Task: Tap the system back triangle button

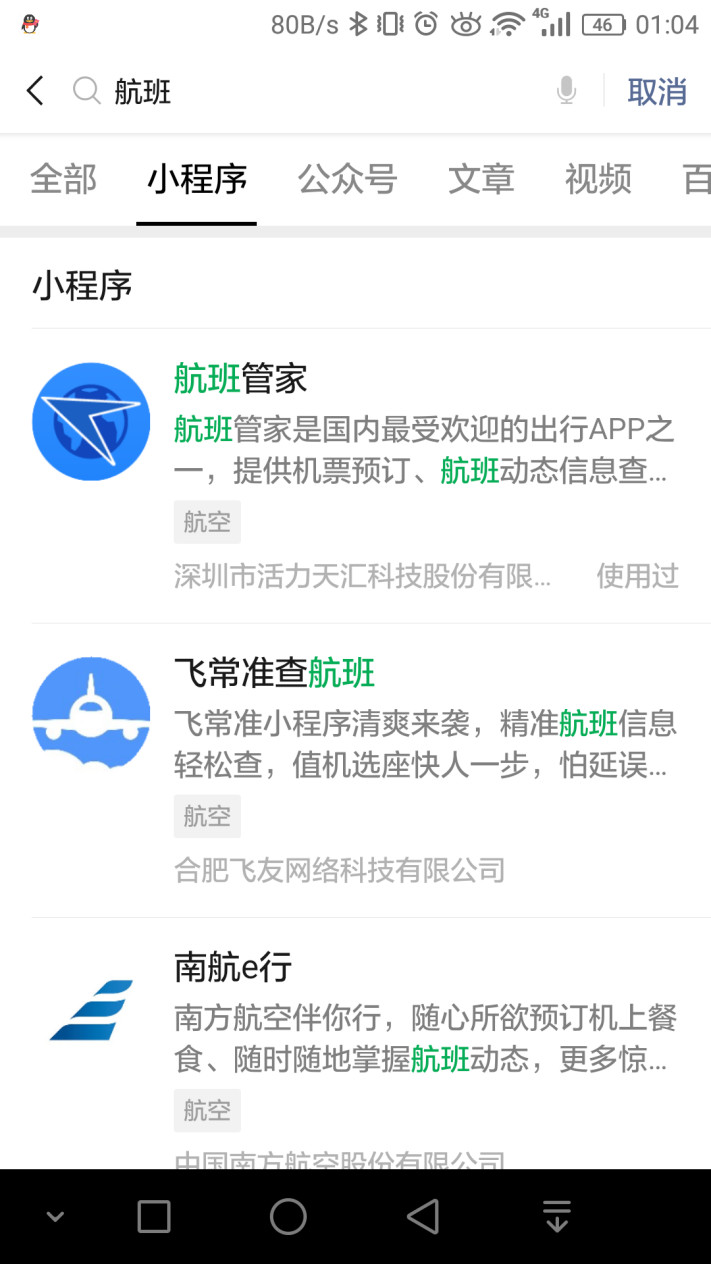Action: pyautogui.click(x=423, y=1216)
